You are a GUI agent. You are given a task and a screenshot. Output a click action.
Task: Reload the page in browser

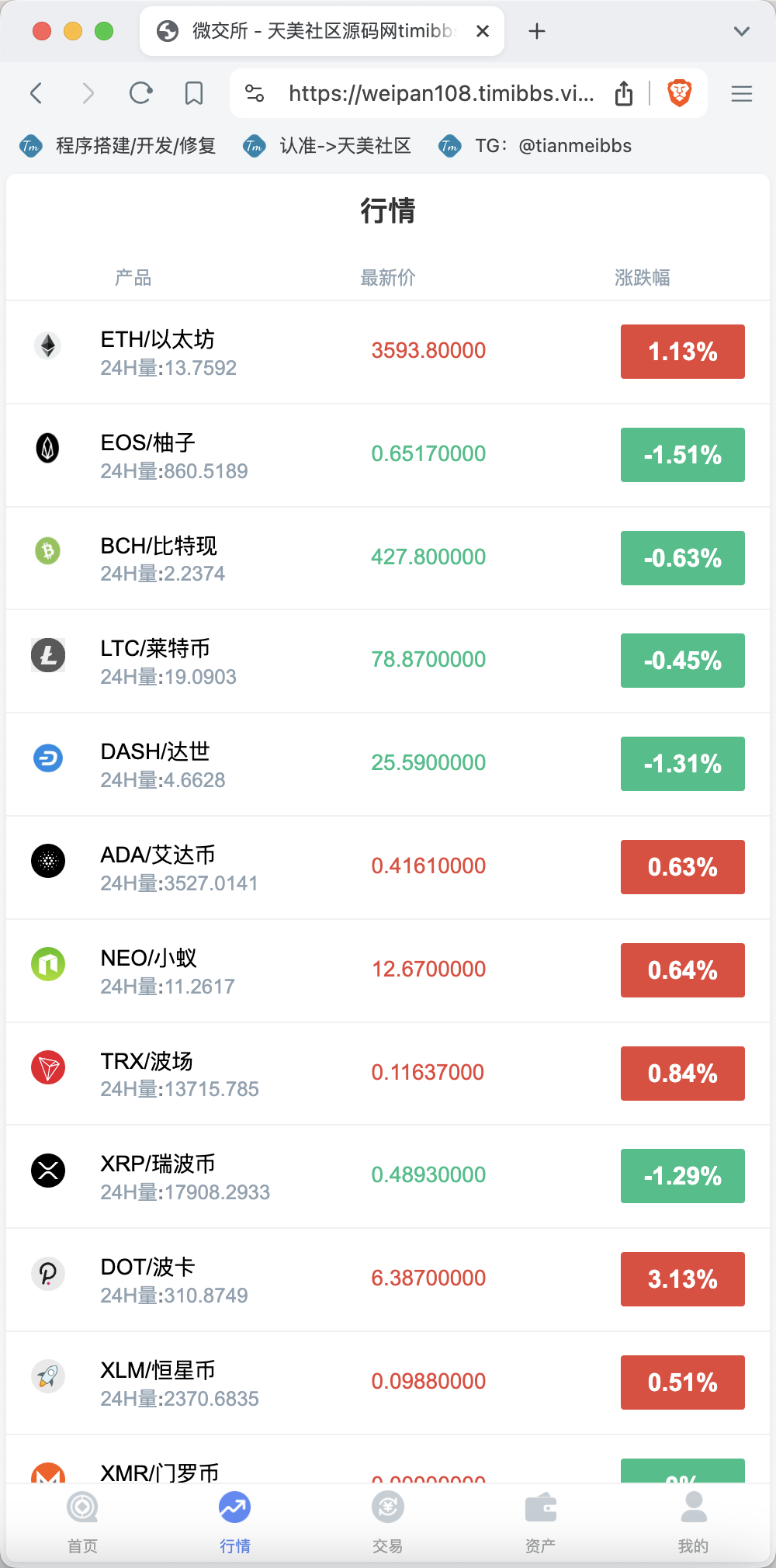140,94
